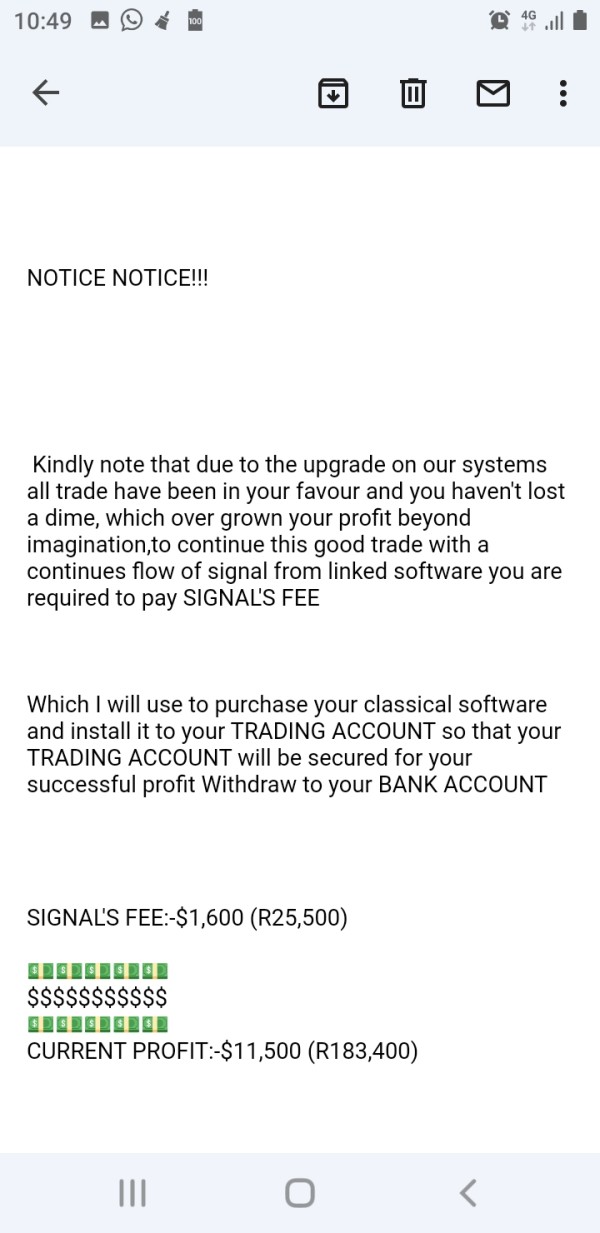Viewport: 600px width, 1233px height.
Task: Tap the system home button
Action: click(299, 1192)
